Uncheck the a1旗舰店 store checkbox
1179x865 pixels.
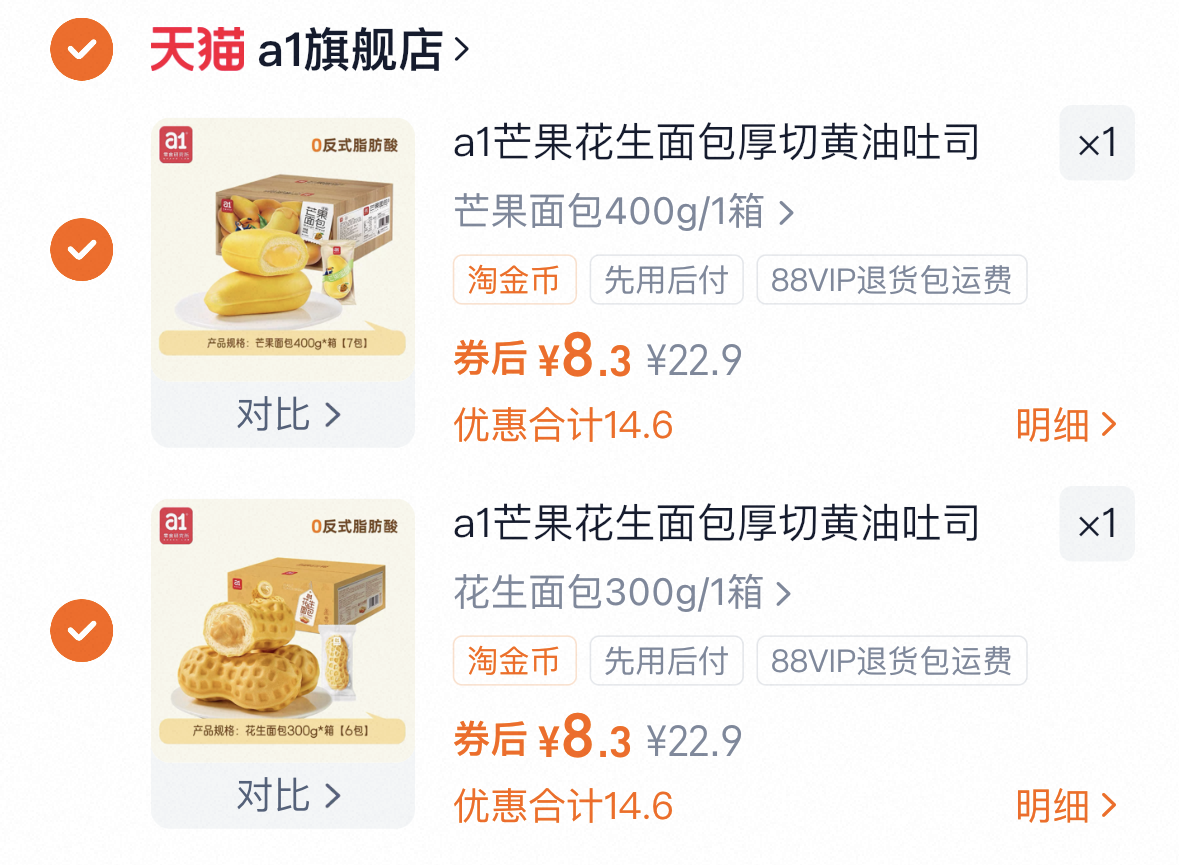(x=82, y=49)
